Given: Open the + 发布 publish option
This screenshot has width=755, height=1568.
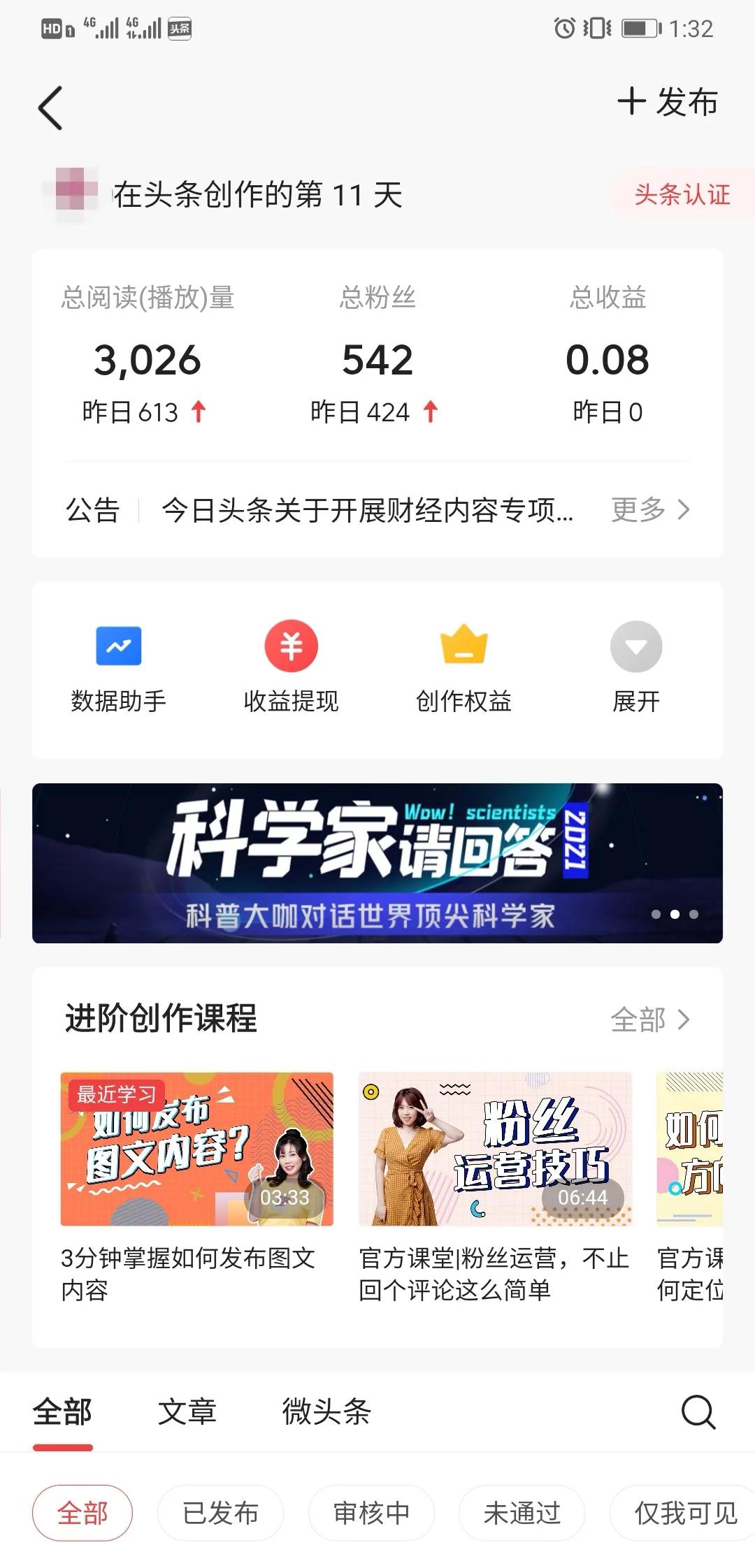Looking at the screenshot, I should pos(667,102).
